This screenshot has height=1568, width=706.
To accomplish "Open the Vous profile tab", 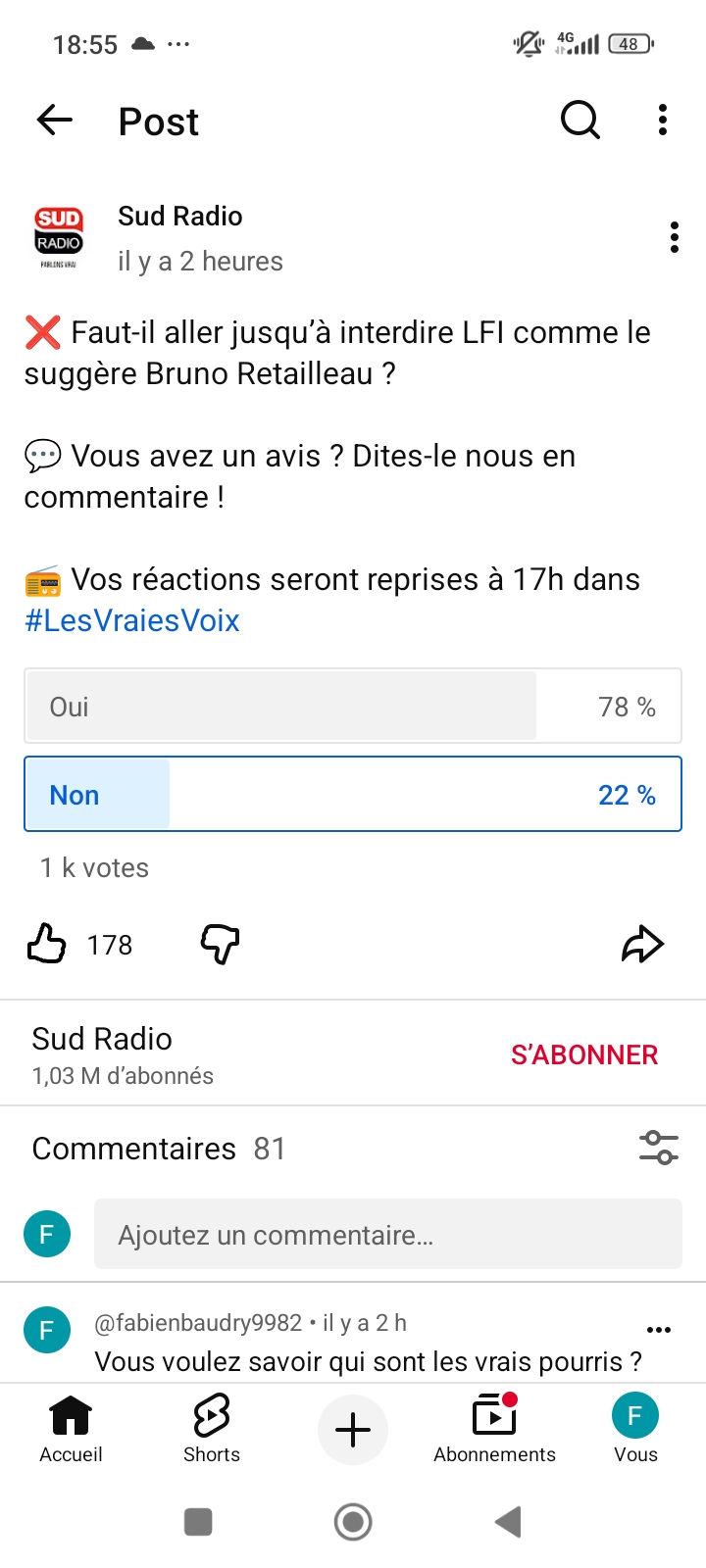I will pyautogui.click(x=635, y=1429).
